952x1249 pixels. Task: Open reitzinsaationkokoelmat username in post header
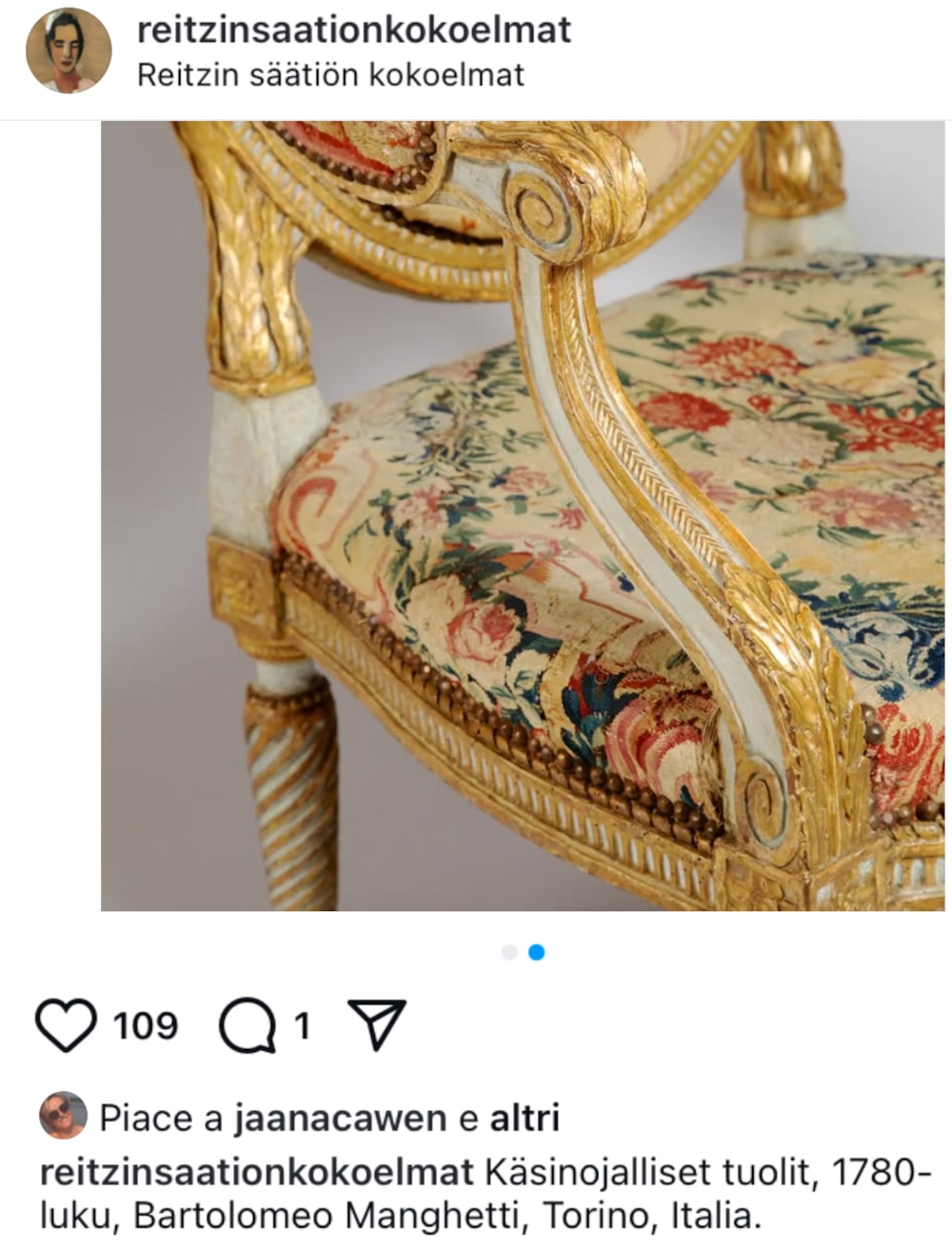click(353, 30)
